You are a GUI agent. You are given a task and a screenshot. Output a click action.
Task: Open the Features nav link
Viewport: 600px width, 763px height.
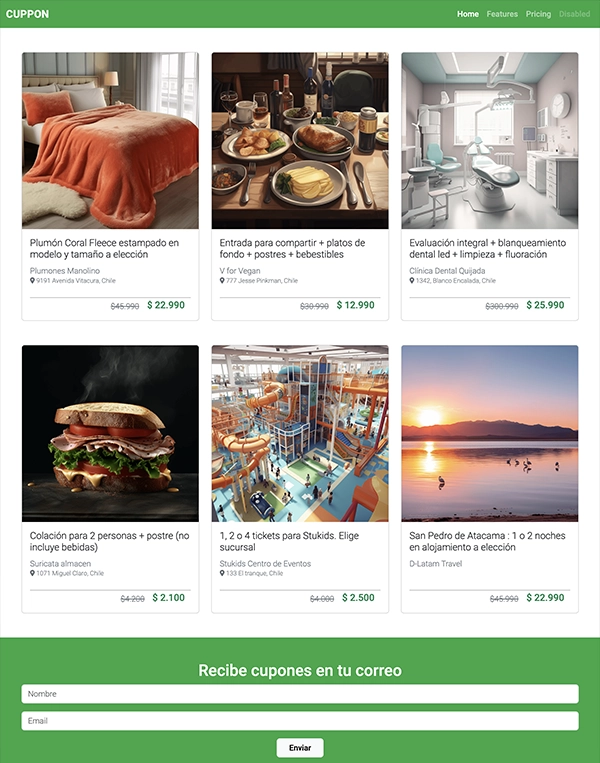pyautogui.click(x=502, y=14)
